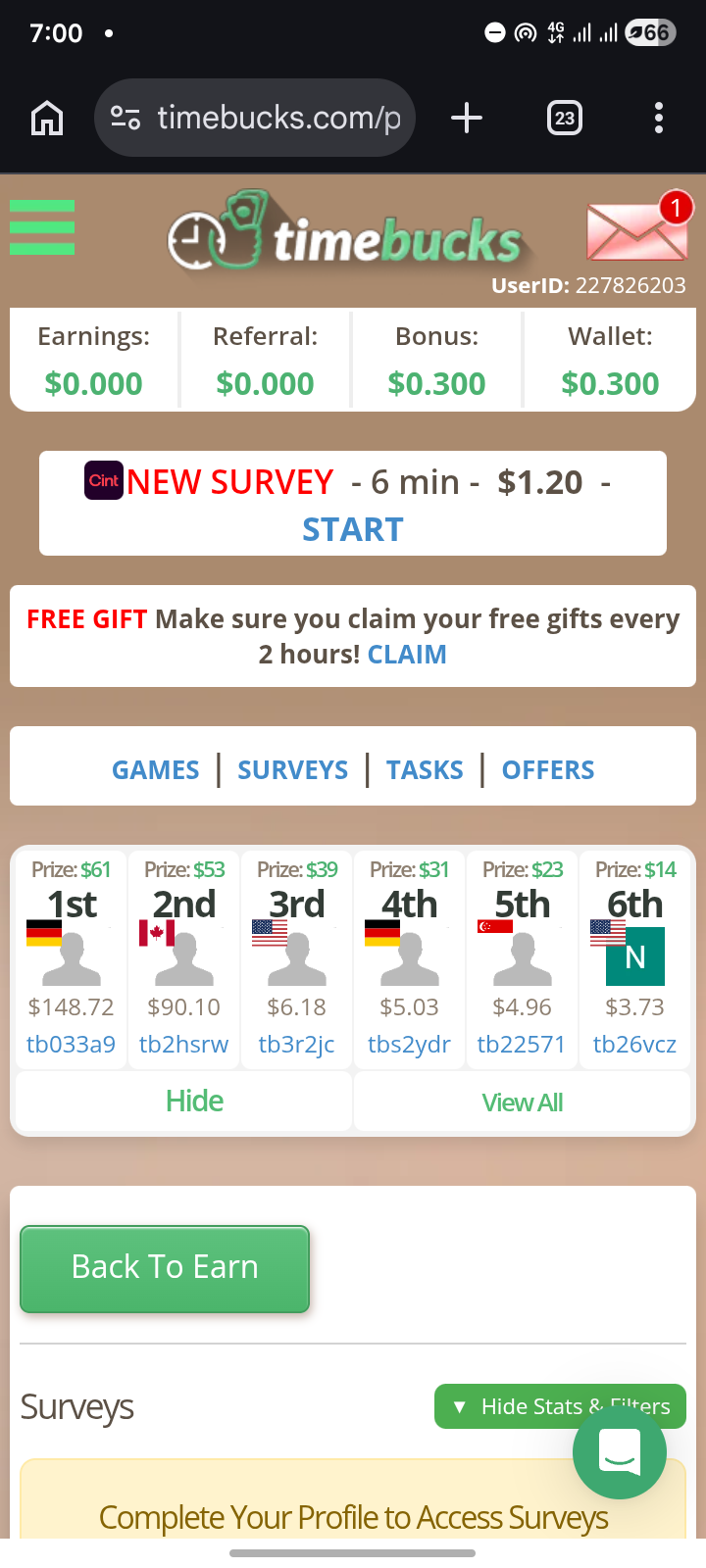Go to the Games section

click(x=155, y=770)
